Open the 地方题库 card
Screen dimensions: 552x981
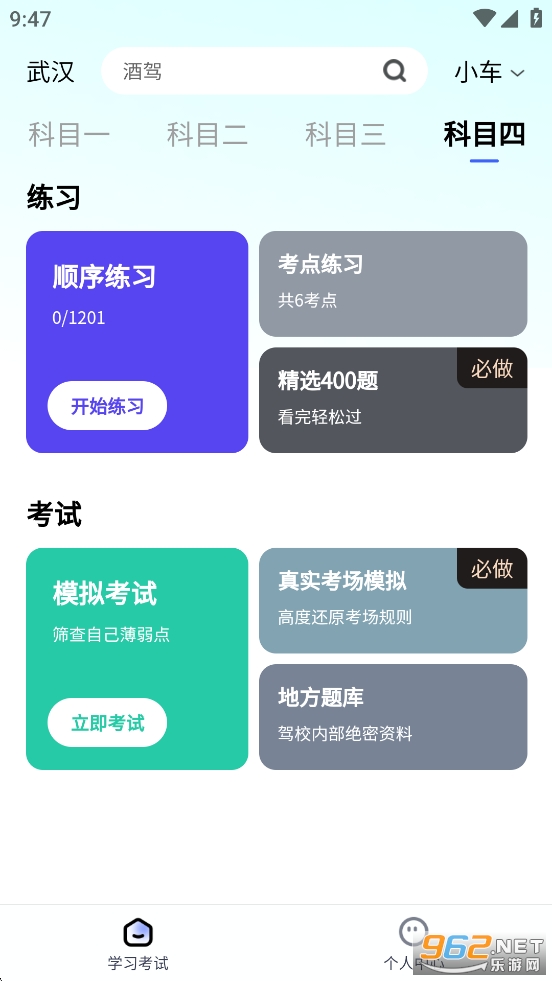pos(393,717)
